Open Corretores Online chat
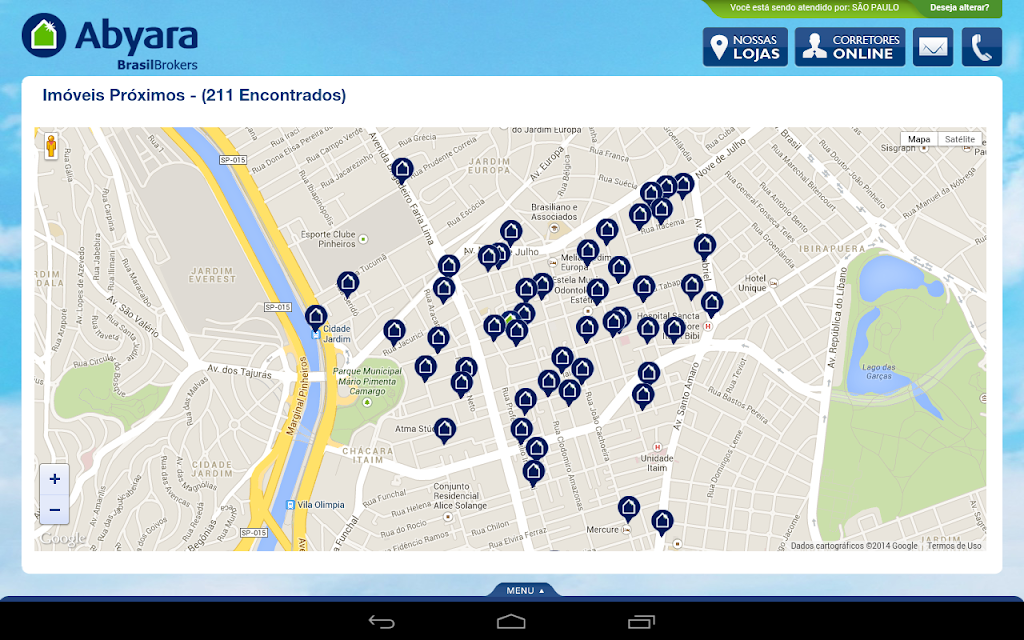The height and width of the screenshot is (640, 1024). tap(850, 47)
